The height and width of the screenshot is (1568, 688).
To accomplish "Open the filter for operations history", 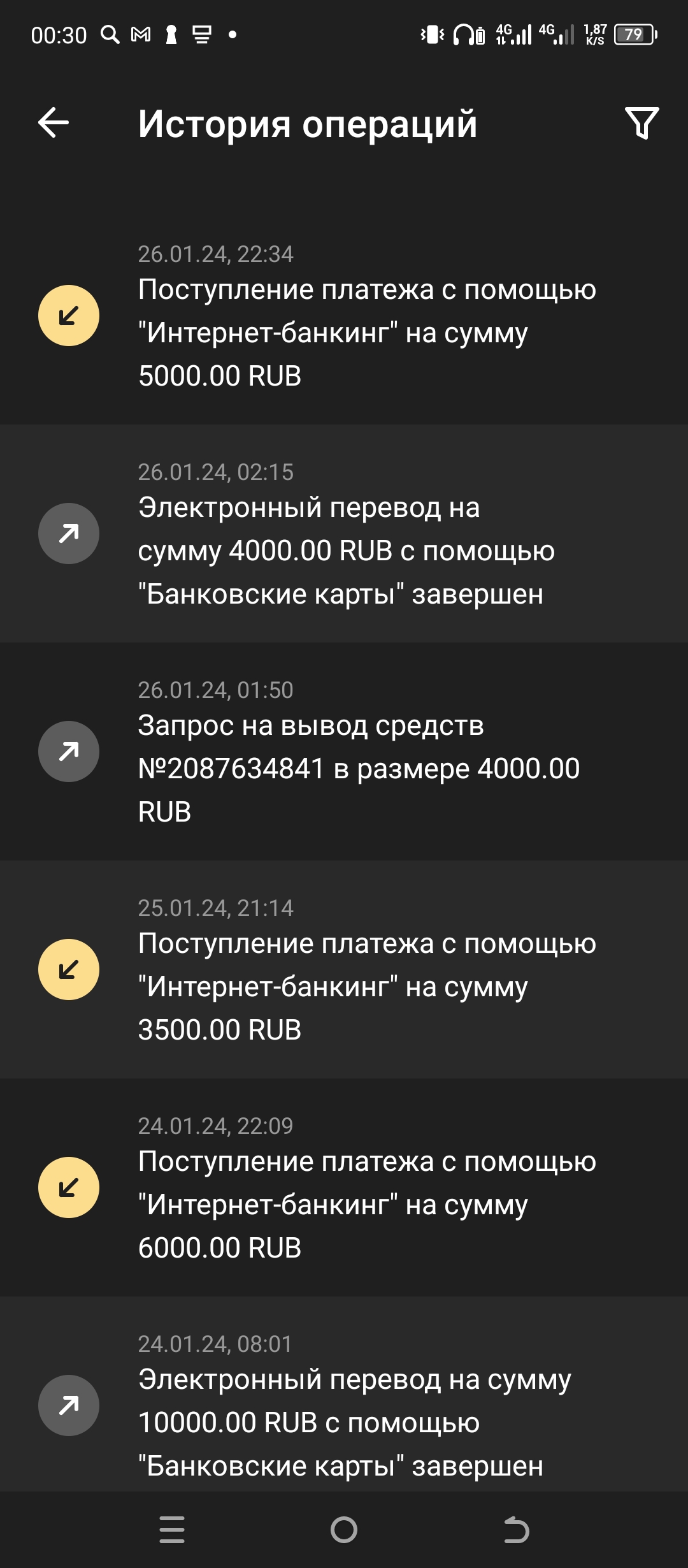I will [641, 123].
